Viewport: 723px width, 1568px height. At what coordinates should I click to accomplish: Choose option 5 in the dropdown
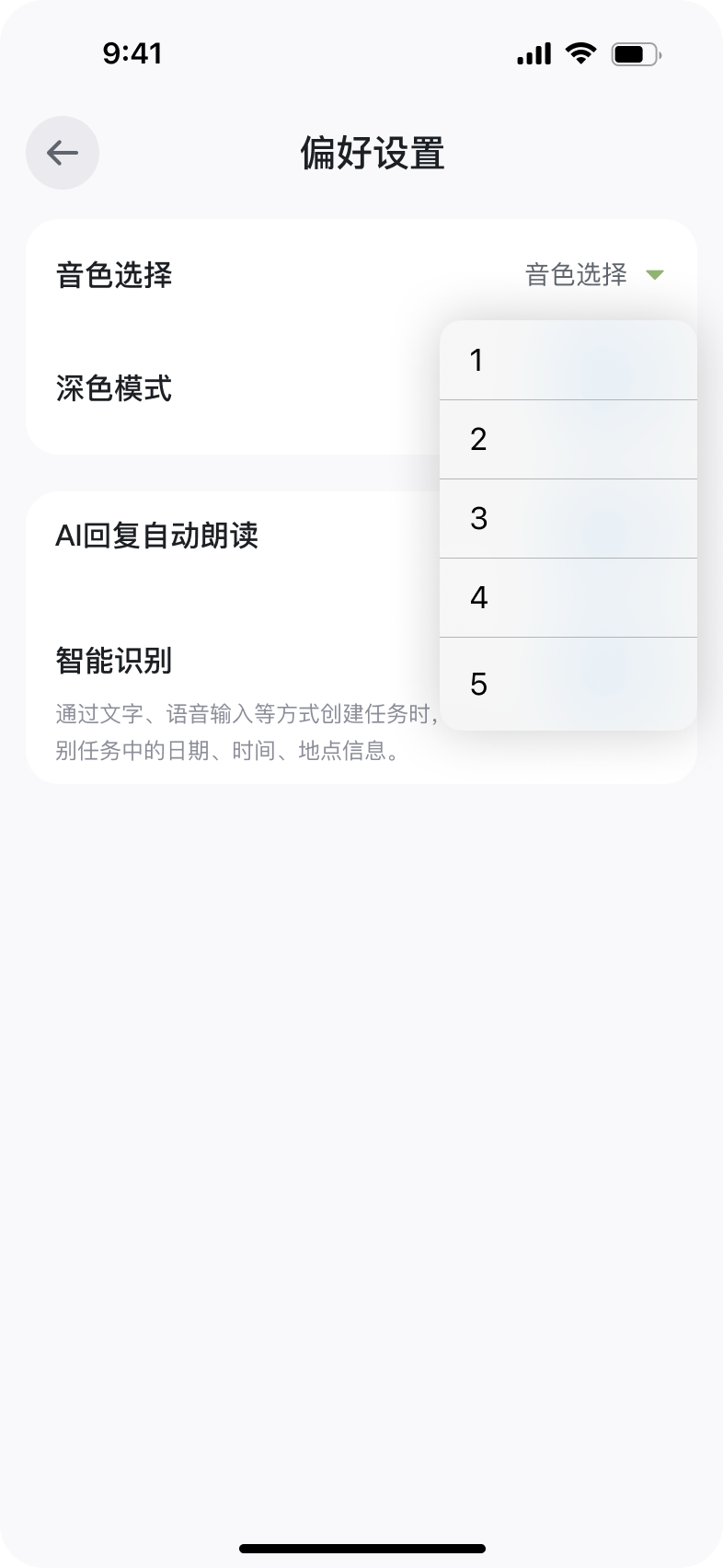click(568, 684)
